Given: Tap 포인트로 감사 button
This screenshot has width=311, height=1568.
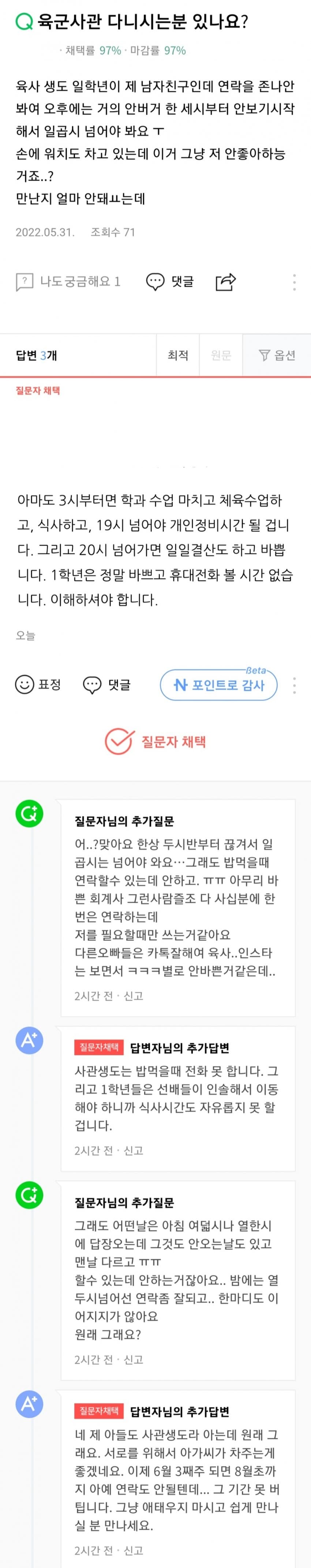Looking at the screenshot, I should [x=218, y=685].
